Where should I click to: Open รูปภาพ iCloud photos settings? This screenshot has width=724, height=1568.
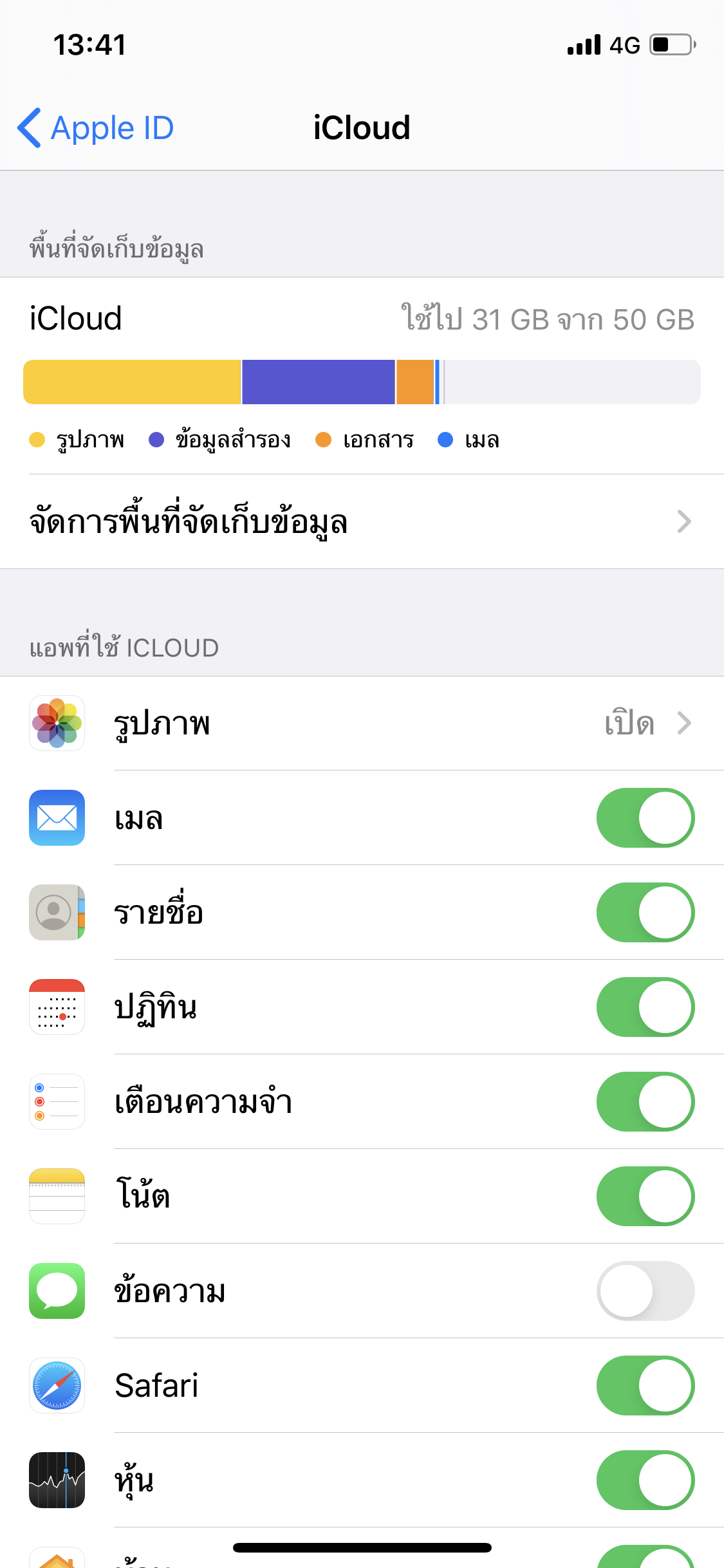(x=360, y=723)
